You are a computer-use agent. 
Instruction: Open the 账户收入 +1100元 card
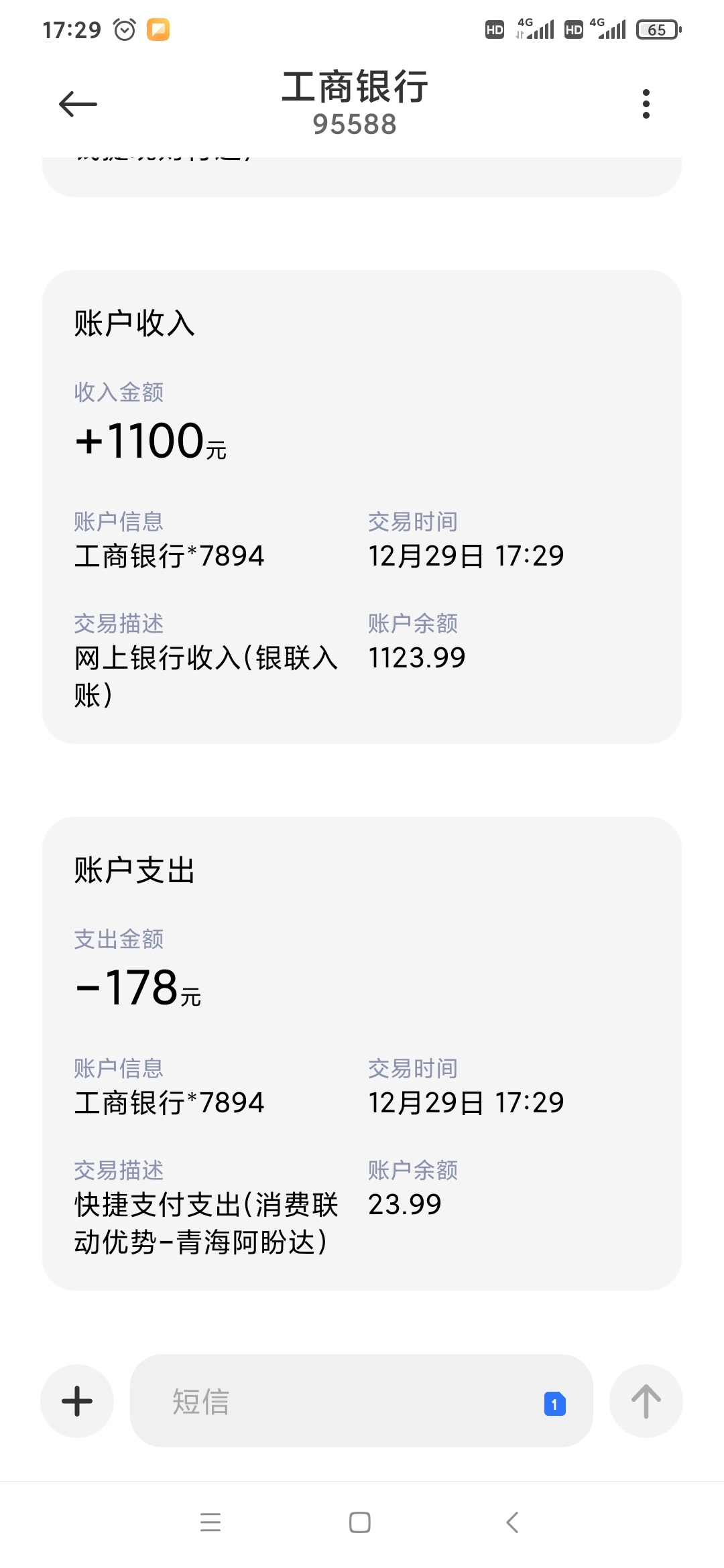(362, 507)
